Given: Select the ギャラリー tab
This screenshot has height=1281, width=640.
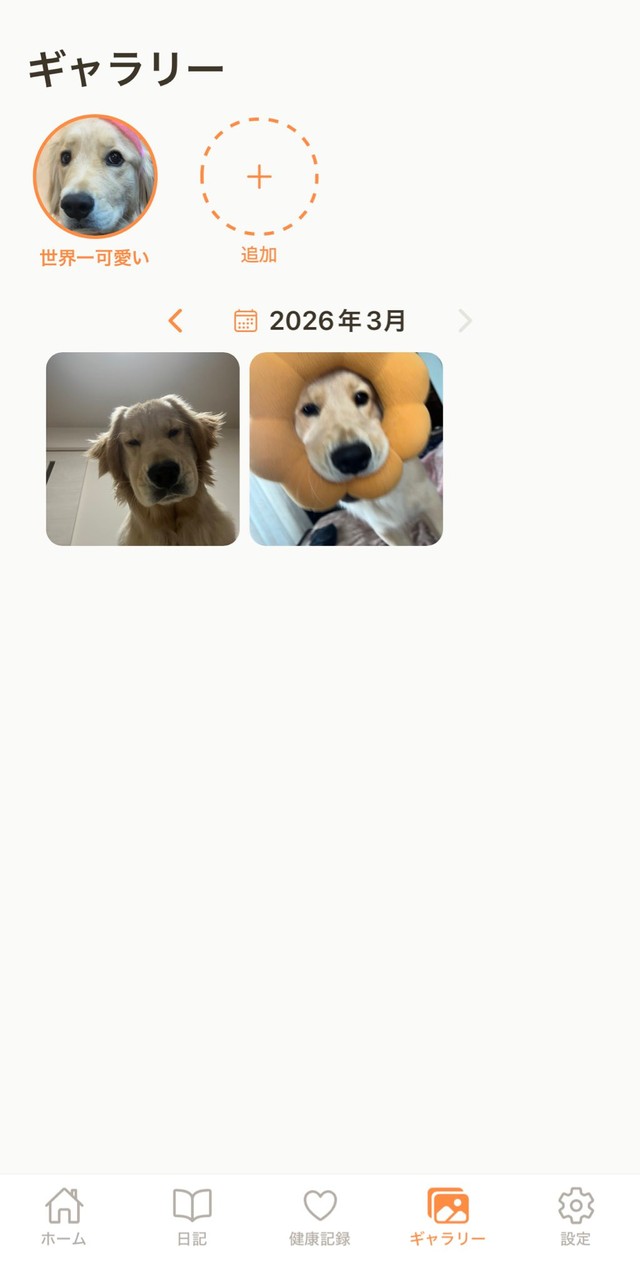Looking at the screenshot, I should (x=448, y=1216).
